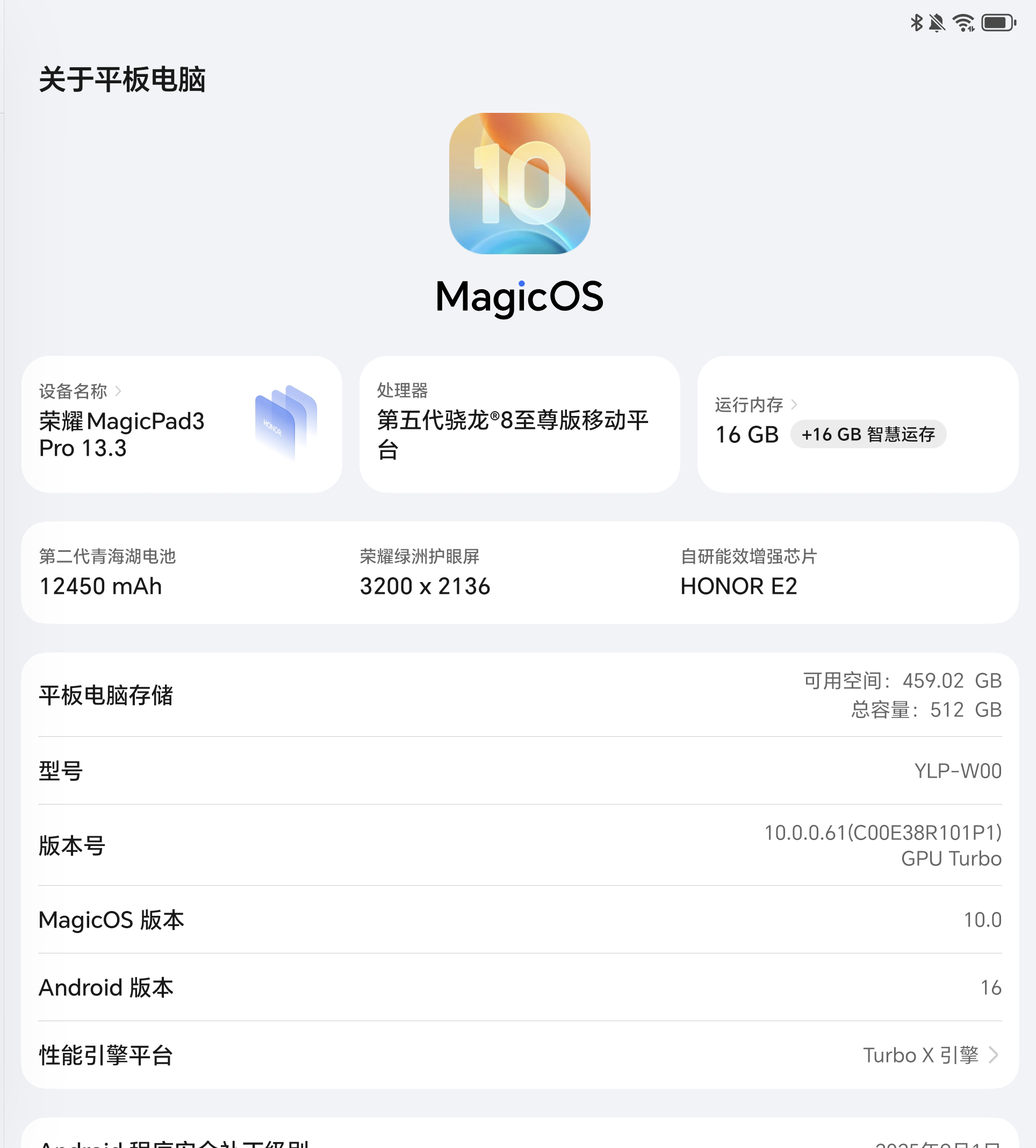
Task: Open 性能引擎平台 Turbo X 引擎 row
Action: pyautogui.click(x=519, y=1055)
